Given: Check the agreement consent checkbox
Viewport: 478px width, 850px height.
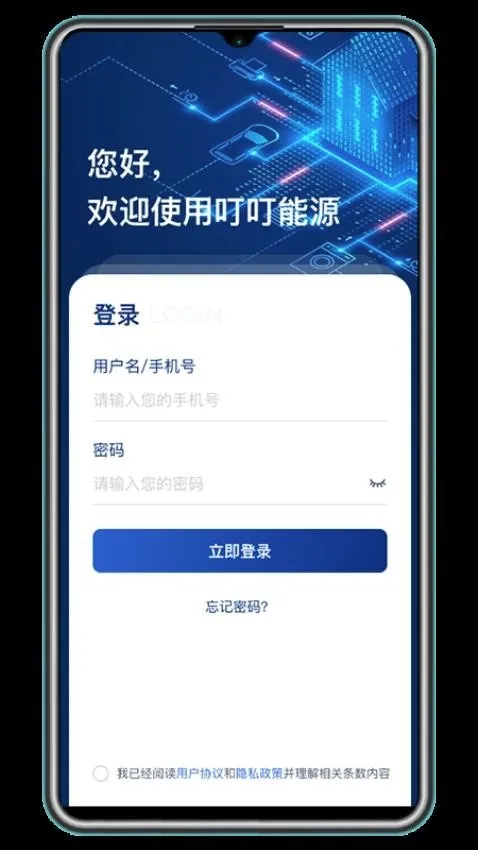Looking at the screenshot, I should pyautogui.click(x=101, y=774).
